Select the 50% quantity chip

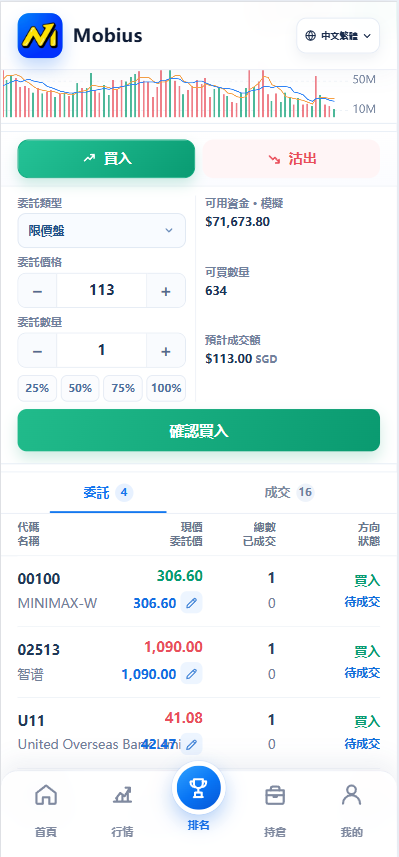80,389
